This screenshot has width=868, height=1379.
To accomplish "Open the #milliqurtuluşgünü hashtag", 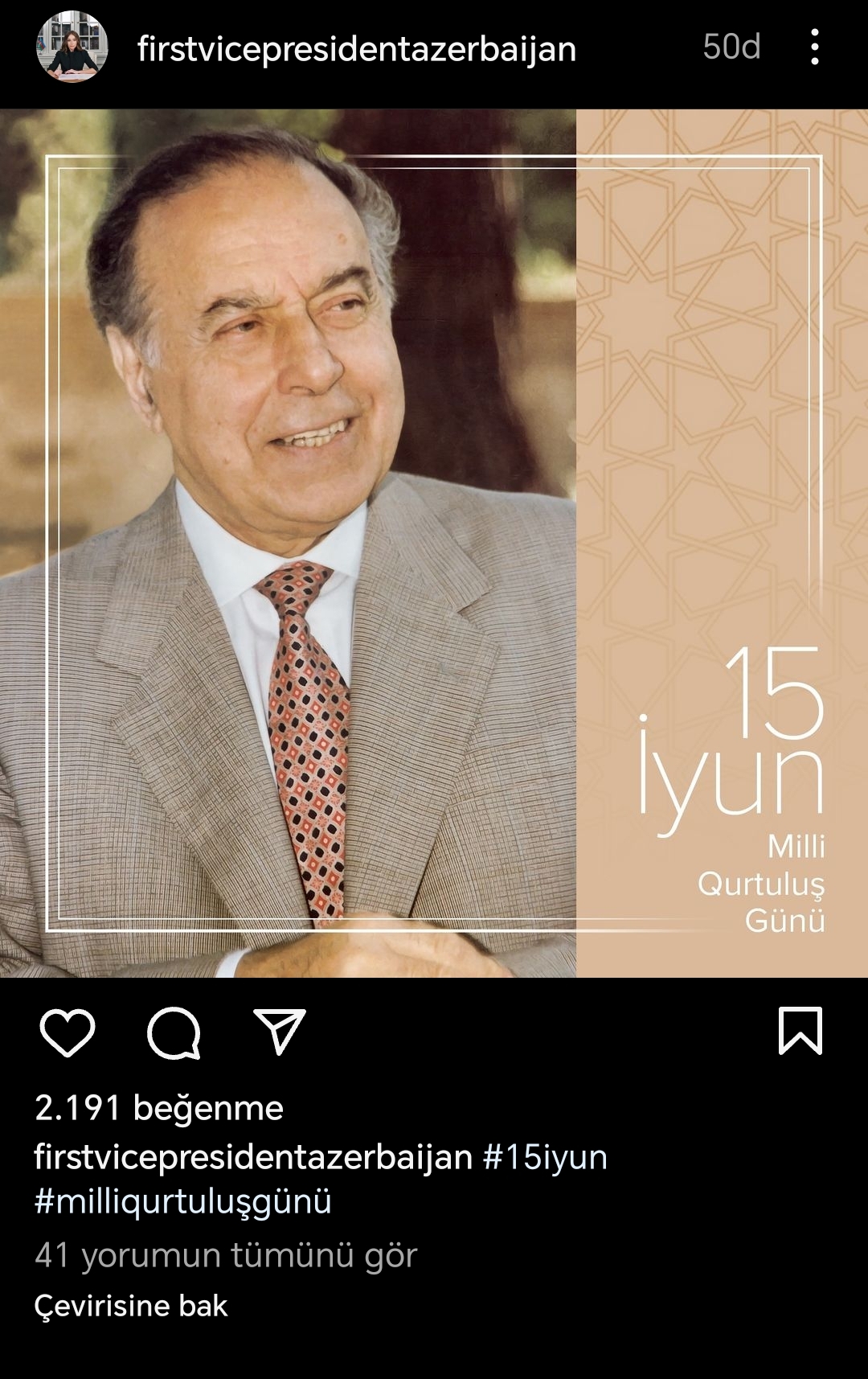I will pos(183,1201).
